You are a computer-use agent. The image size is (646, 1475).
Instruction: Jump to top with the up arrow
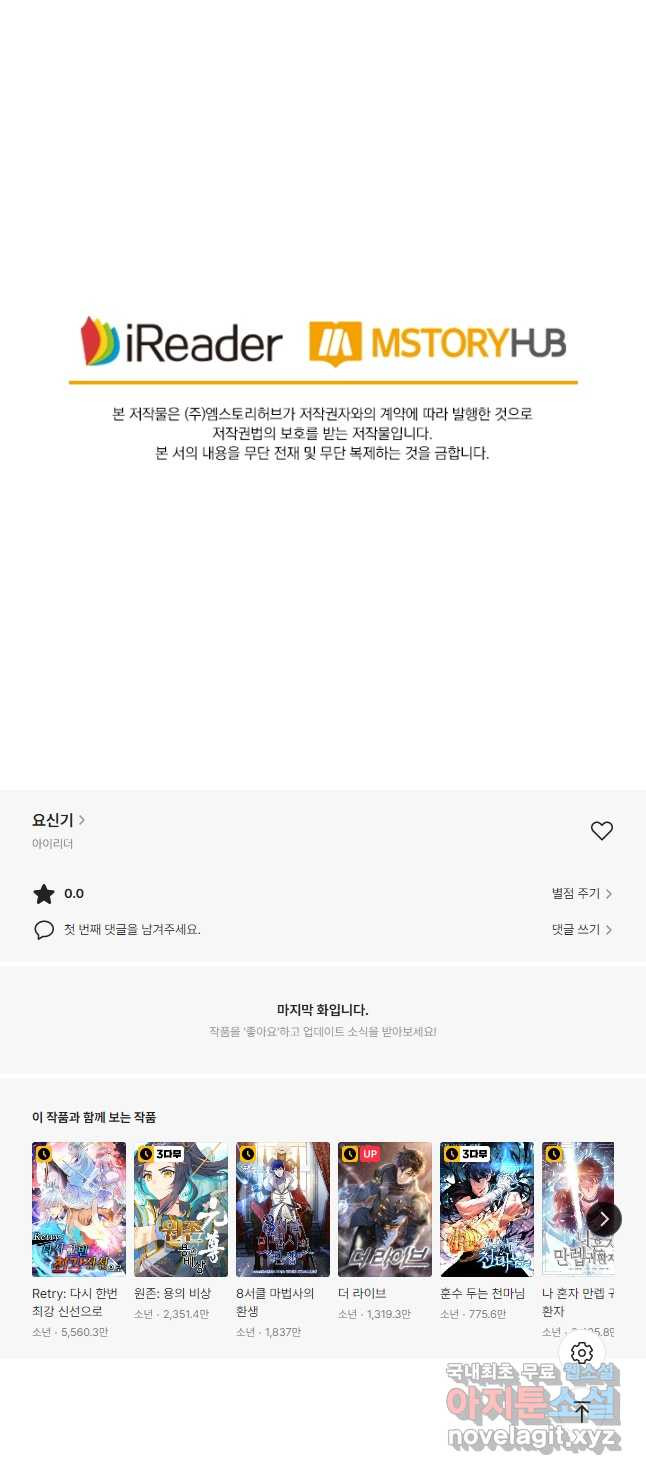(x=582, y=1412)
